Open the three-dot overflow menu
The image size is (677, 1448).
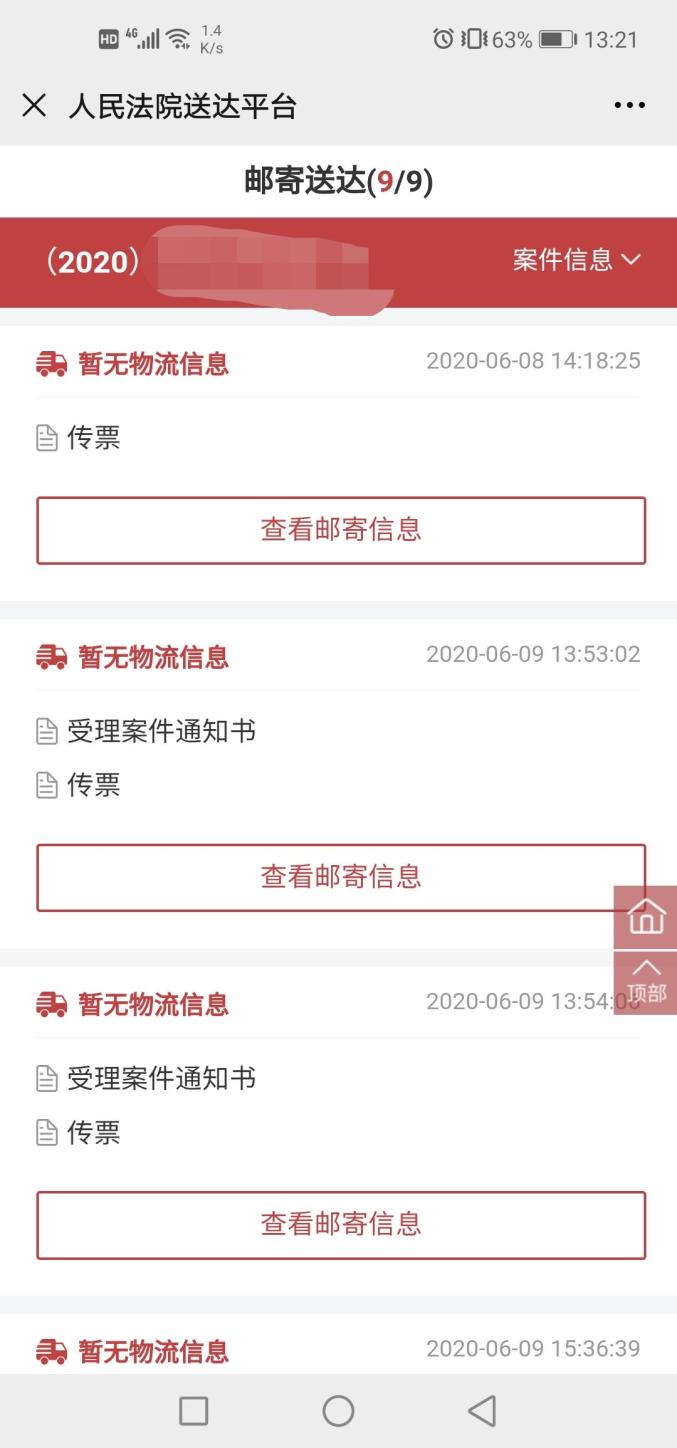click(629, 106)
